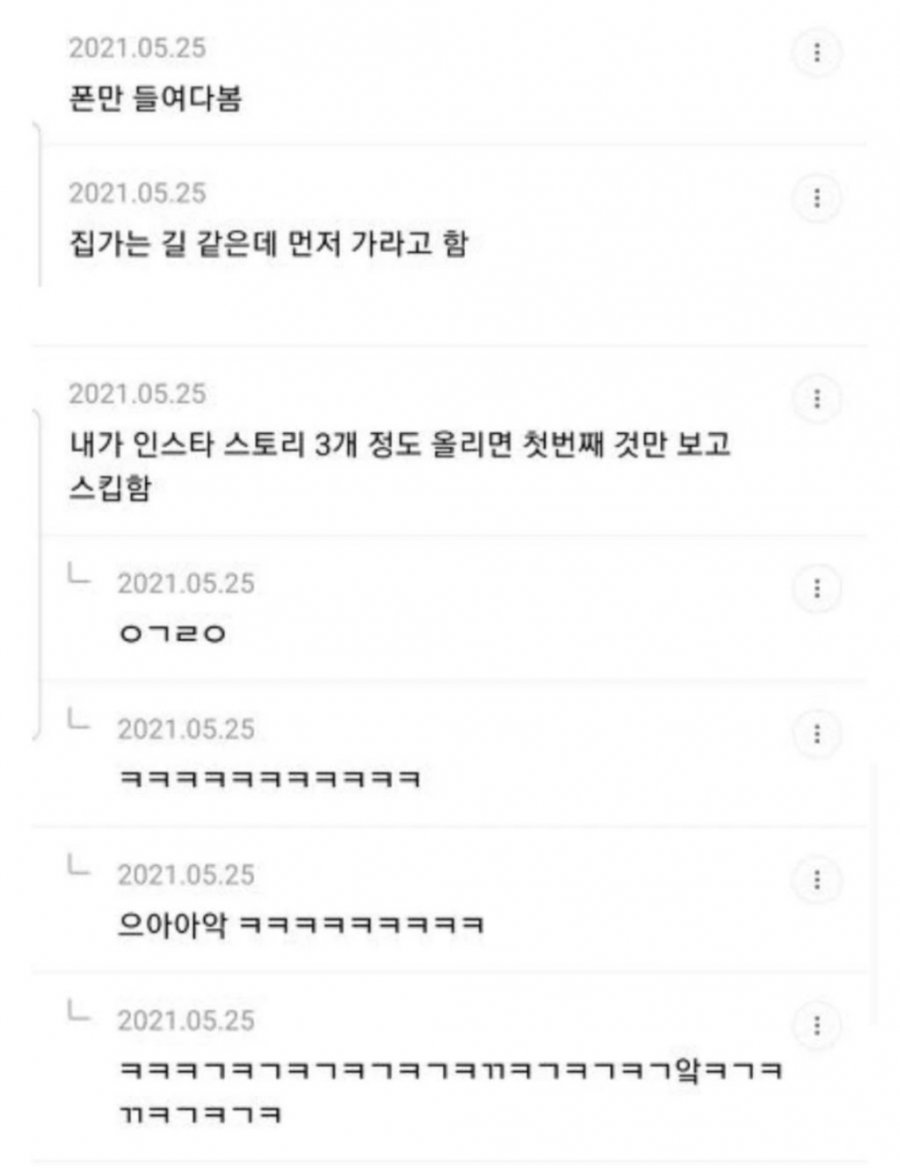Image resolution: width=900 pixels, height=1168 pixels.
Task: Open overflow menu on the ㅋ-only single-line reply
Action: (817, 735)
